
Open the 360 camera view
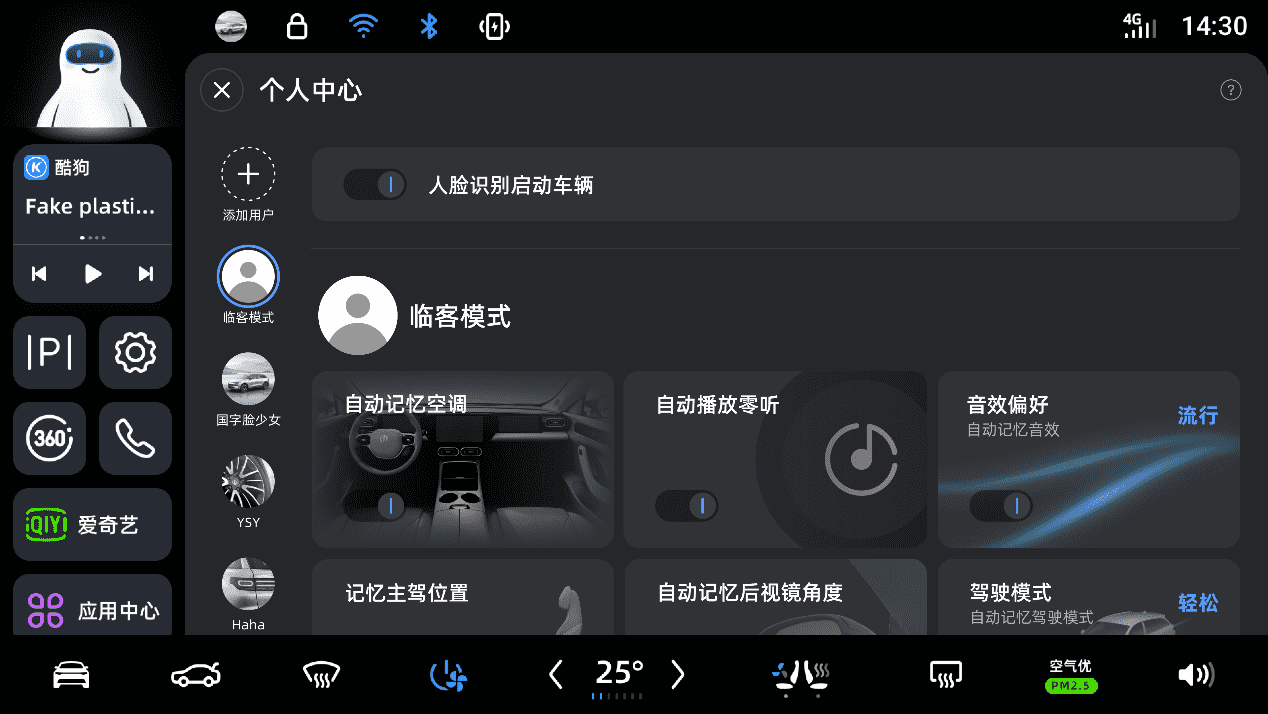click(x=49, y=438)
